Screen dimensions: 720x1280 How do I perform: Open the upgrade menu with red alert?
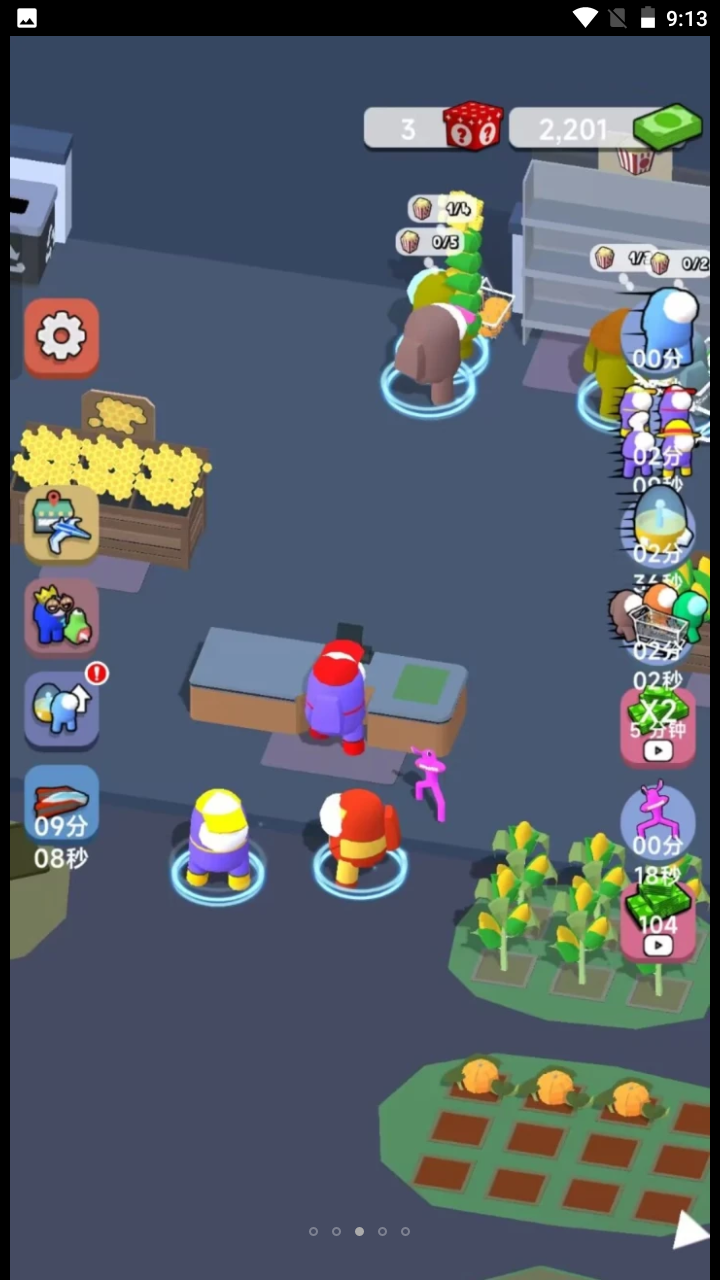point(61,709)
